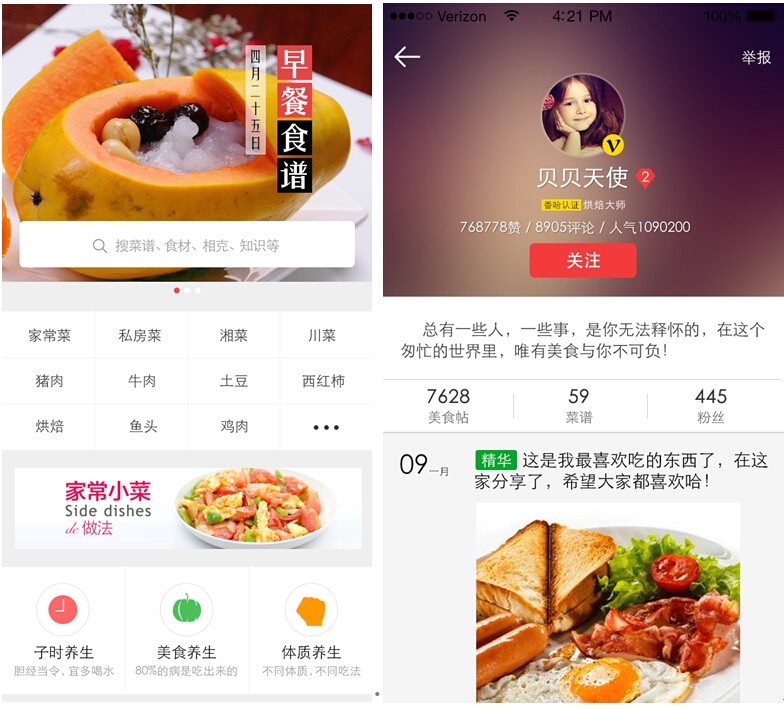Select the 私房菜 category
Screen dimensions: 784x710
click(140, 336)
